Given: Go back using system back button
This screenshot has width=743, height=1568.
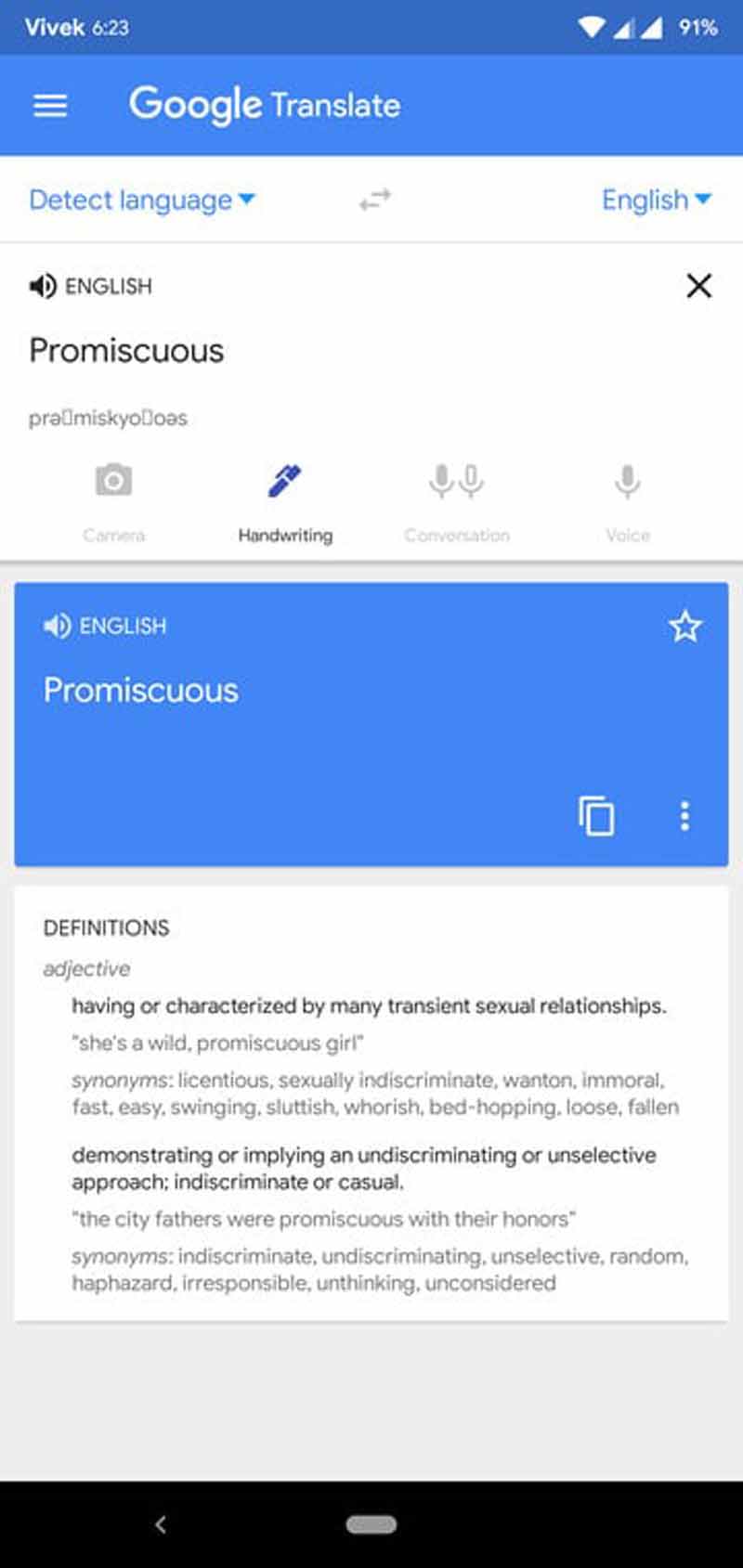Looking at the screenshot, I should (x=161, y=1523).
